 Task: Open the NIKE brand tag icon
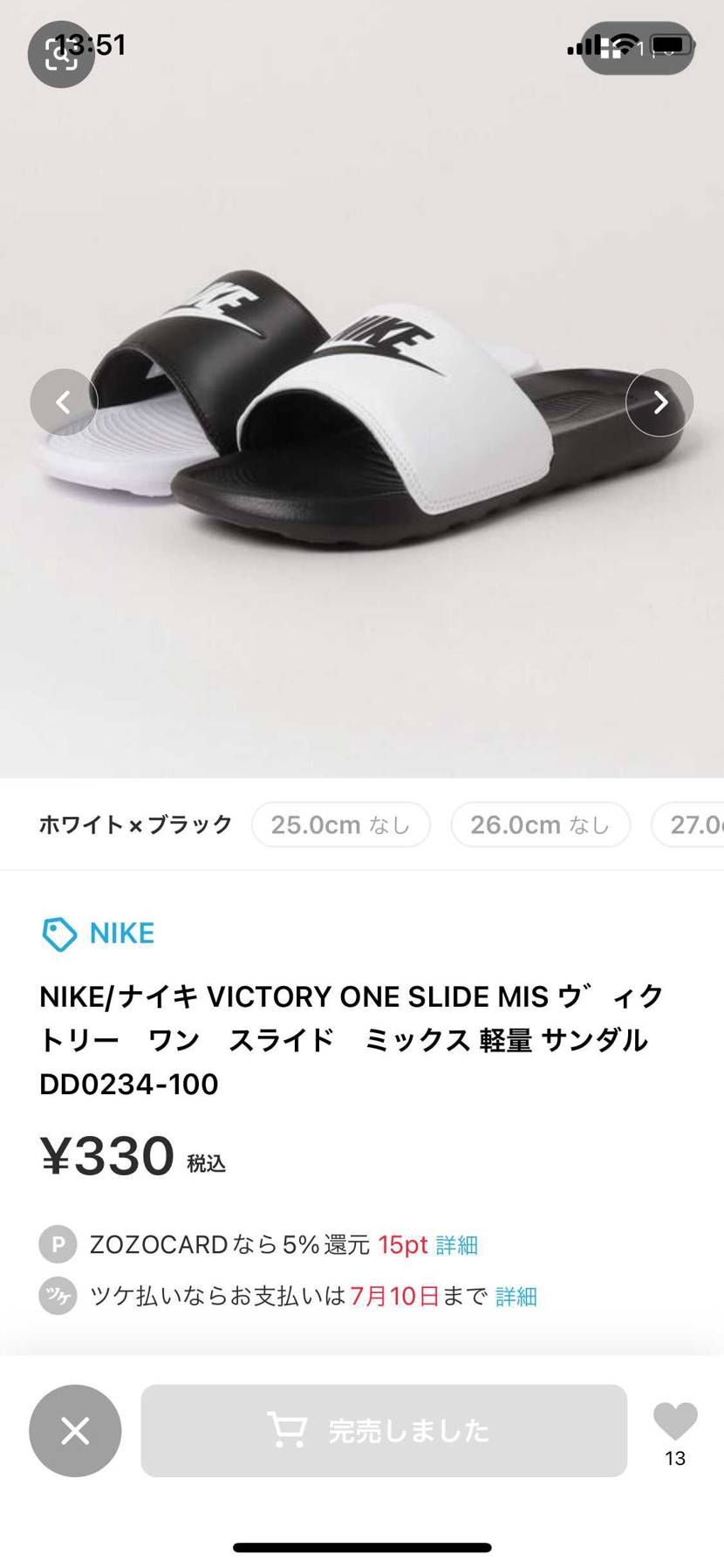tap(59, 932)
